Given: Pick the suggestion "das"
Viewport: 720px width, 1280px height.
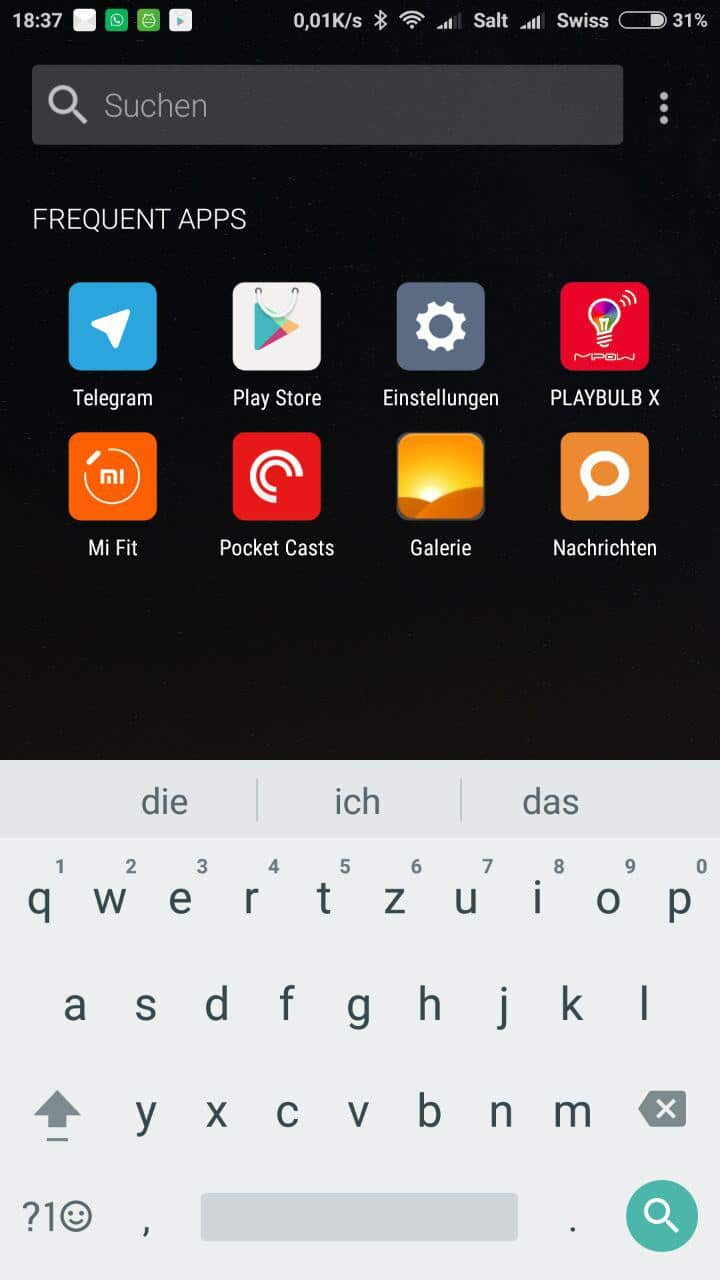Looking at the screenshot, I should pos(551,801).
